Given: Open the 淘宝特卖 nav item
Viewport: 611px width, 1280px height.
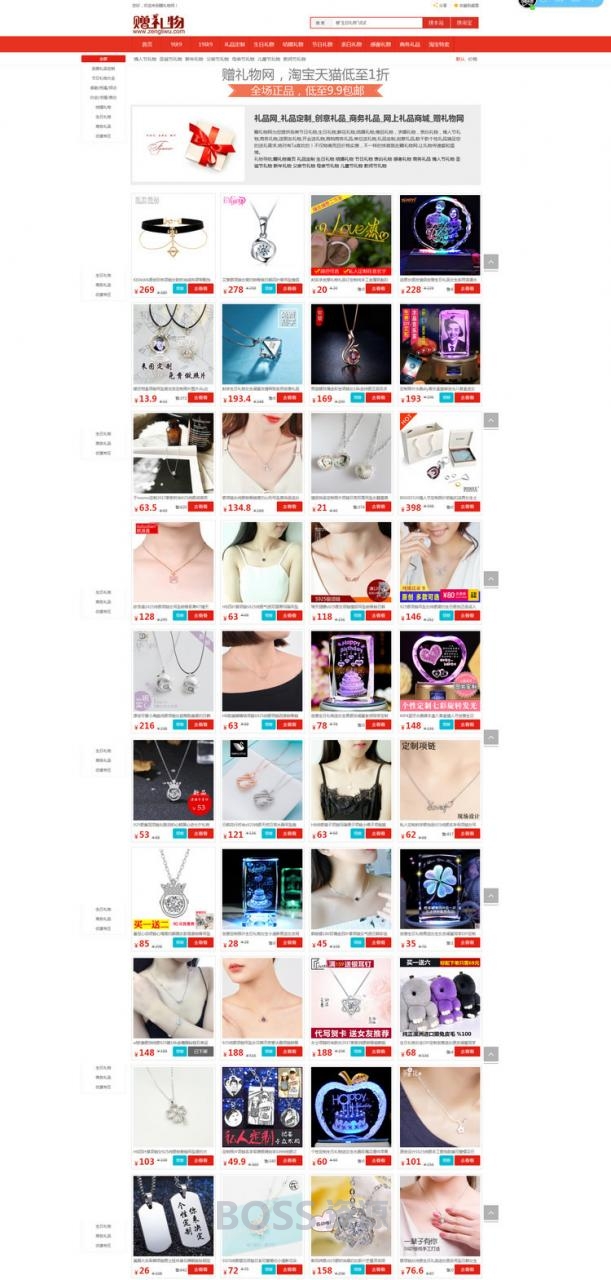Looking at the screenshot, I should point(439,44).
